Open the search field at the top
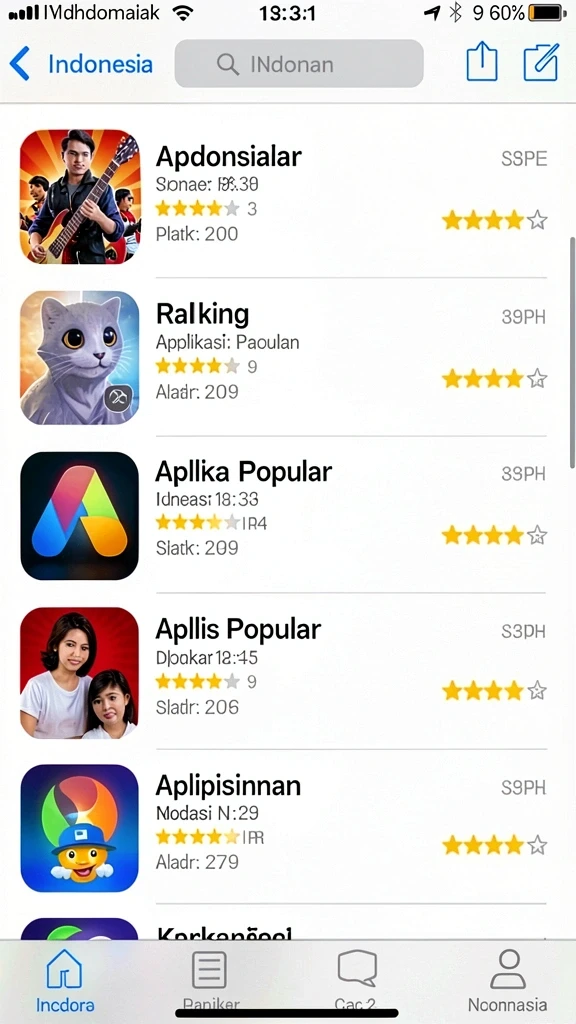Viewport: 576px width, 1024px height. click(x=299, y=64)
